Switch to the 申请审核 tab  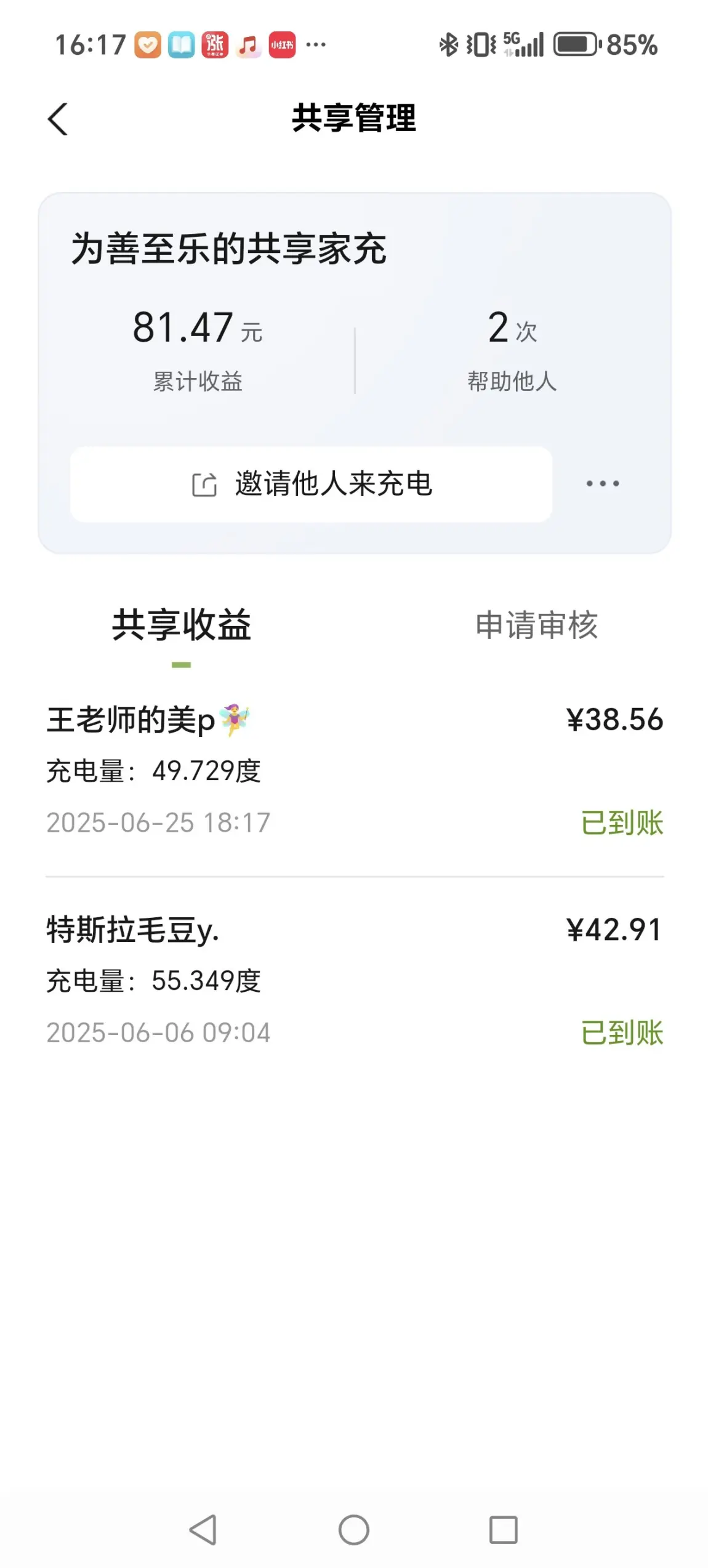536,625
